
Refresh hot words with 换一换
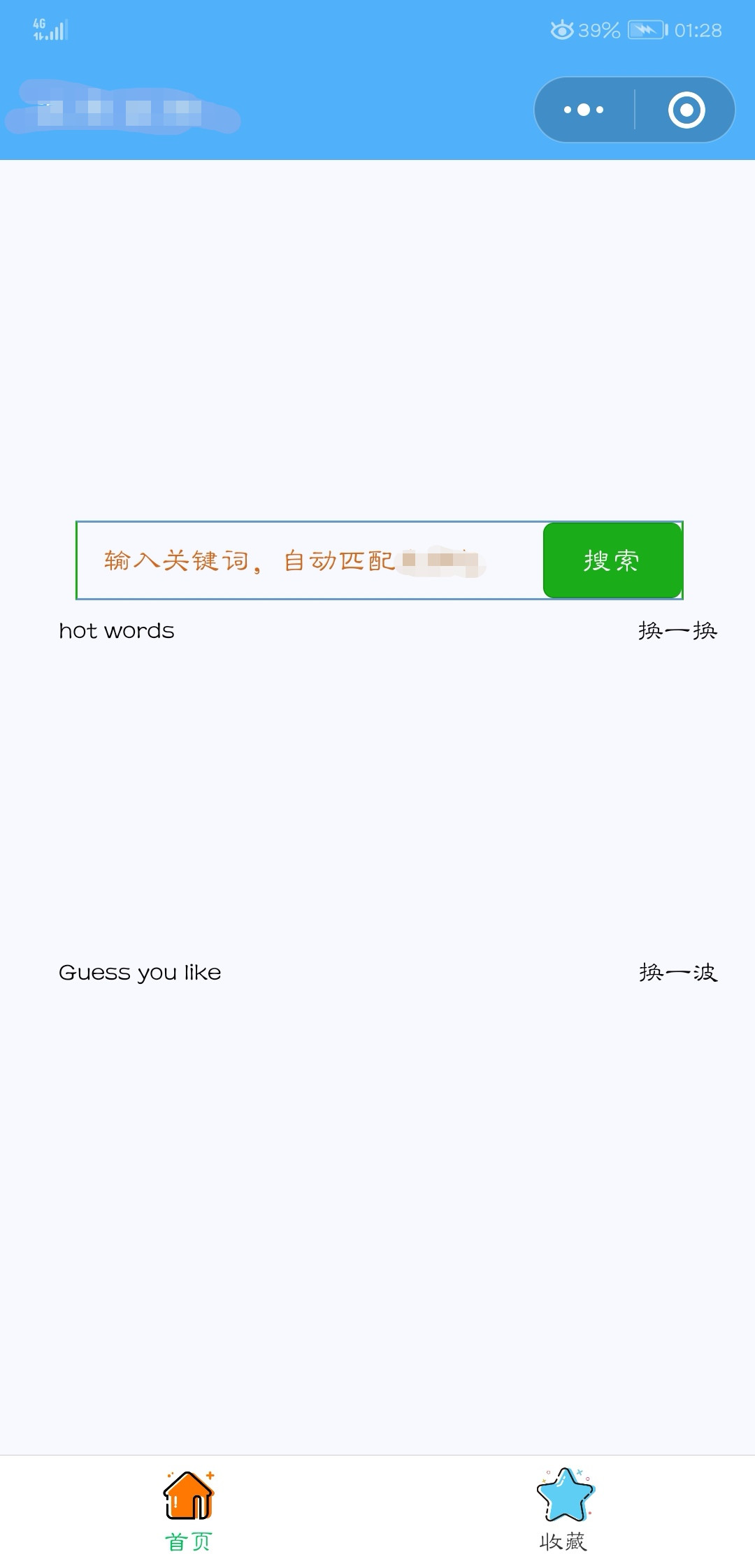[x=677, y=630]
